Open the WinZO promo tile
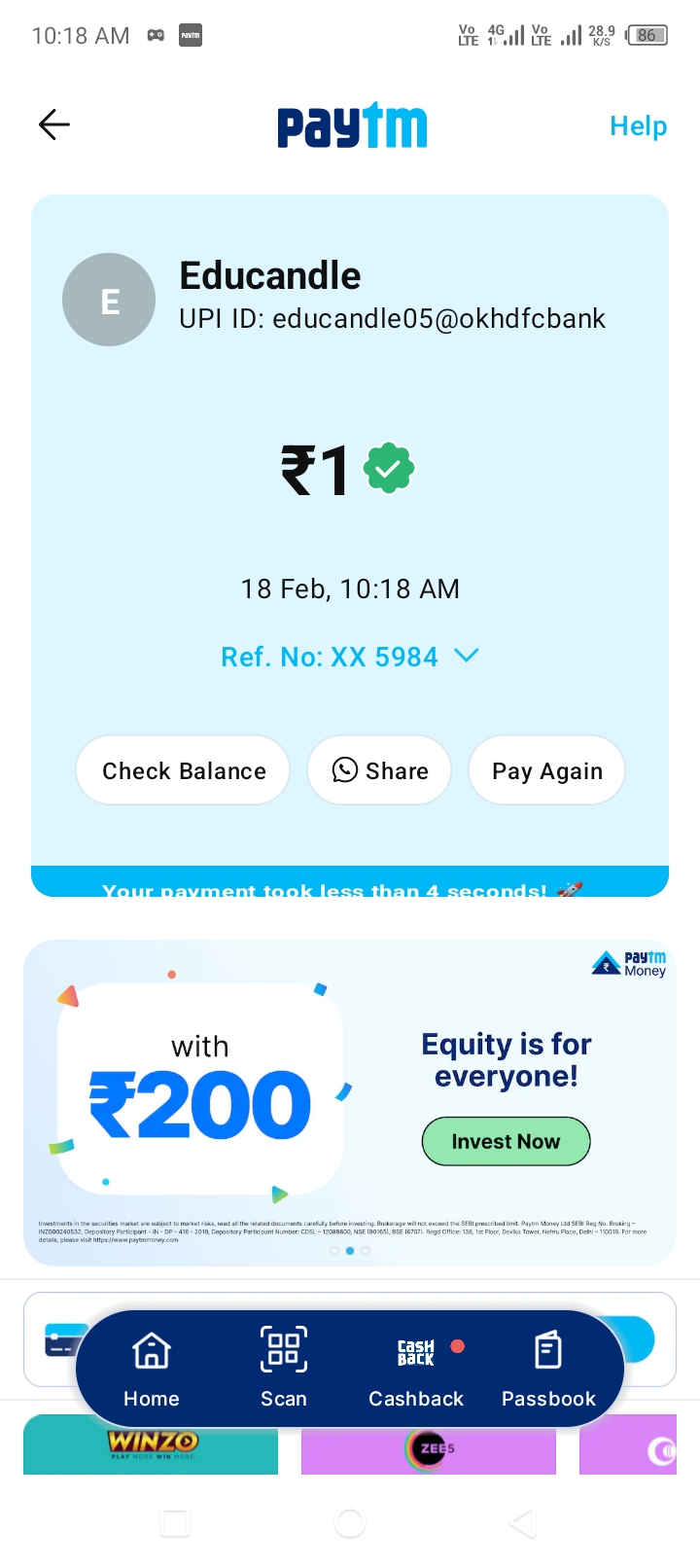The height and width of the screenshot is (1568, 700). tap(151, 1444)
